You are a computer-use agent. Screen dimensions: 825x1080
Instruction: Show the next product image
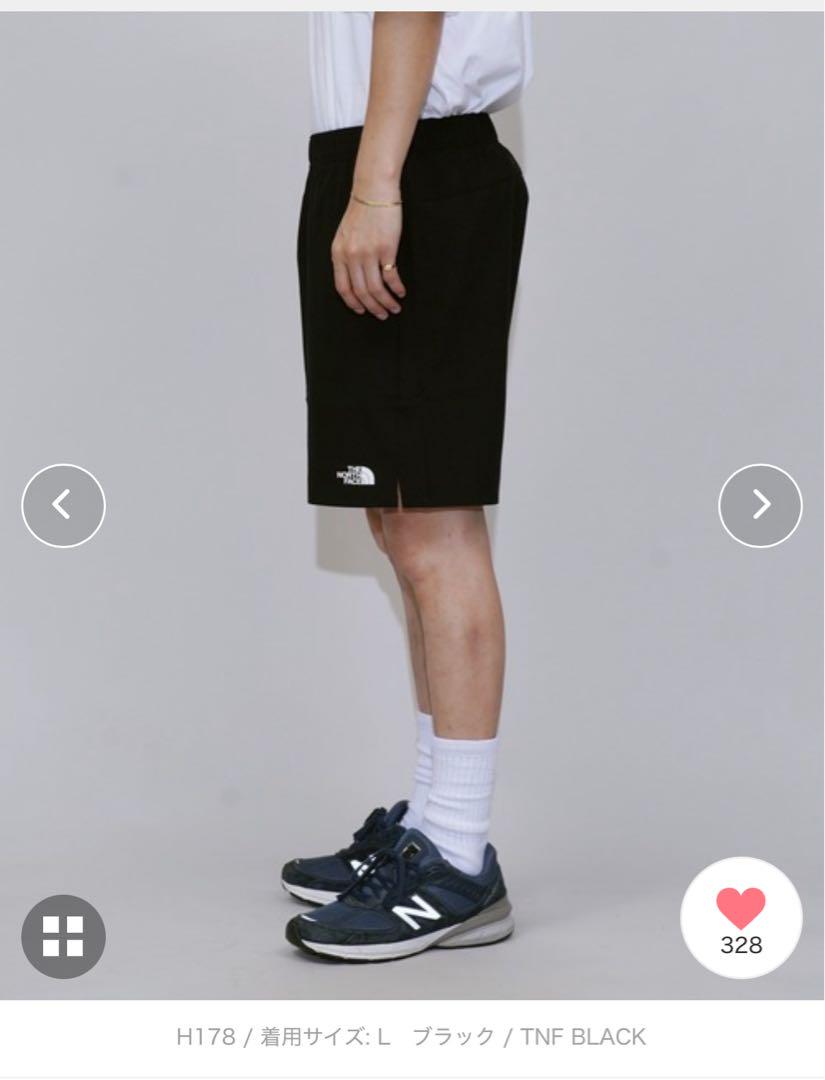tap(760, 505)
